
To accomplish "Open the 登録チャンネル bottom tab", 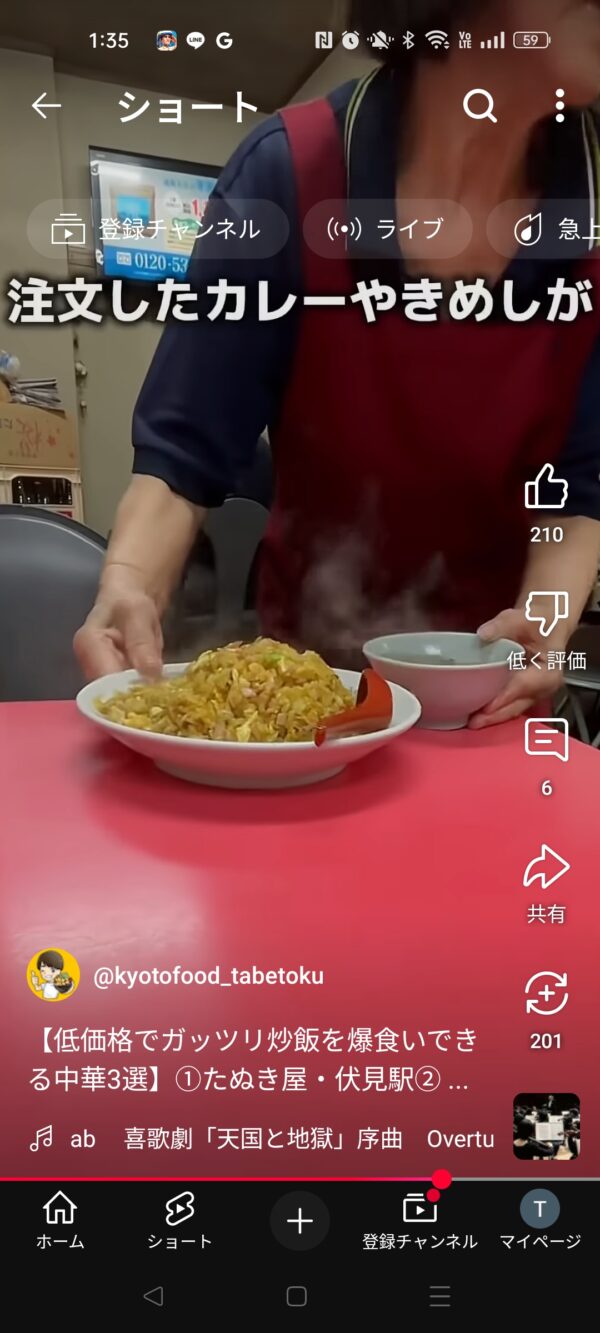I will 420,1221.
